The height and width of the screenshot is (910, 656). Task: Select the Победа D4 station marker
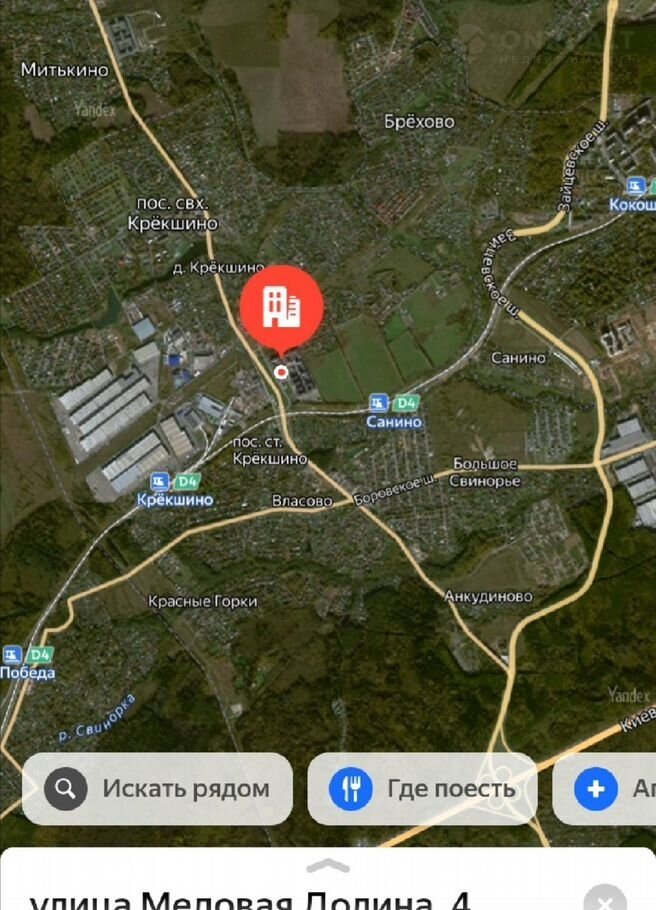click(26, 655)
